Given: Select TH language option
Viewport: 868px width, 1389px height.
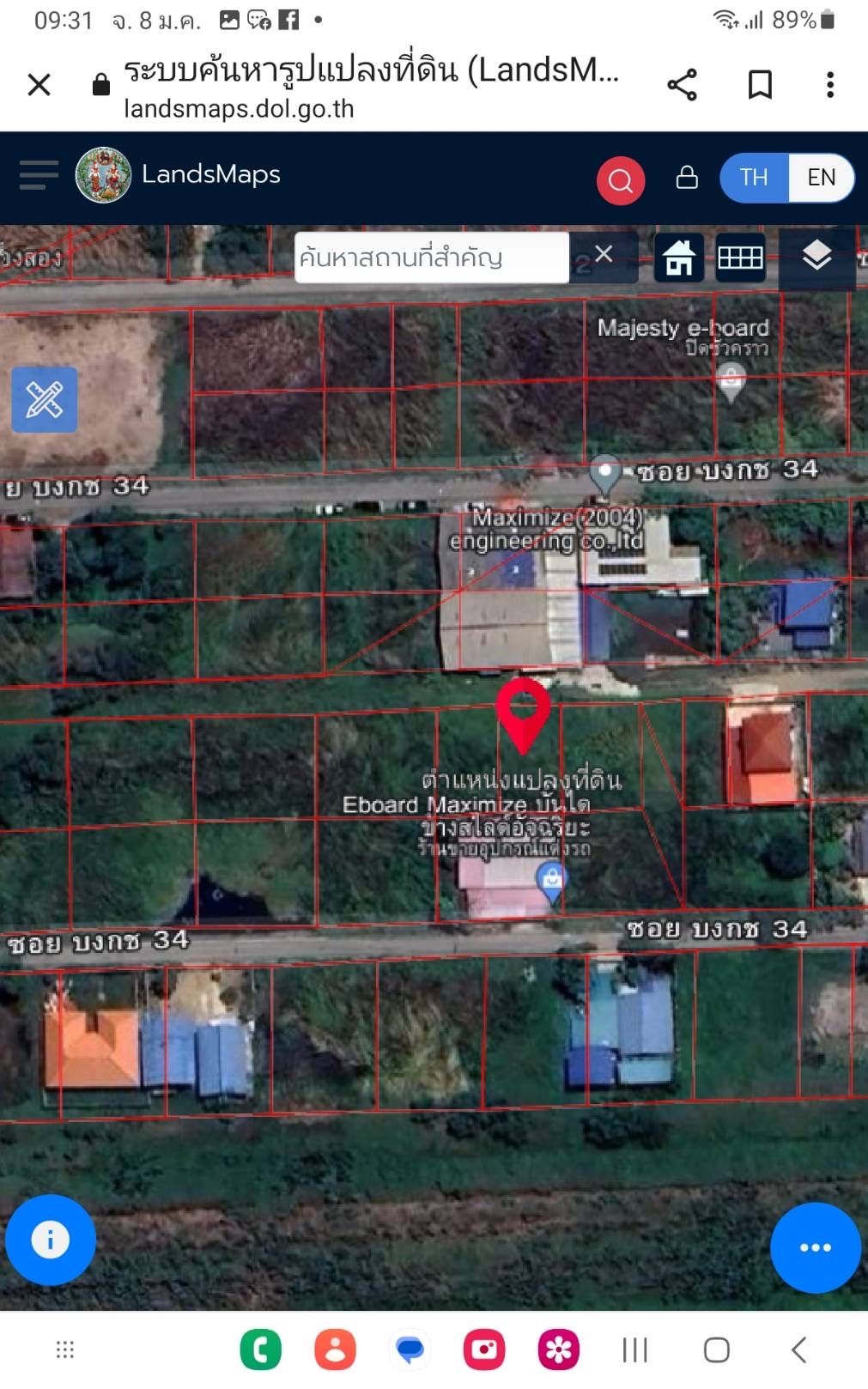Looking at the screenshot, I should pos(754,178).
